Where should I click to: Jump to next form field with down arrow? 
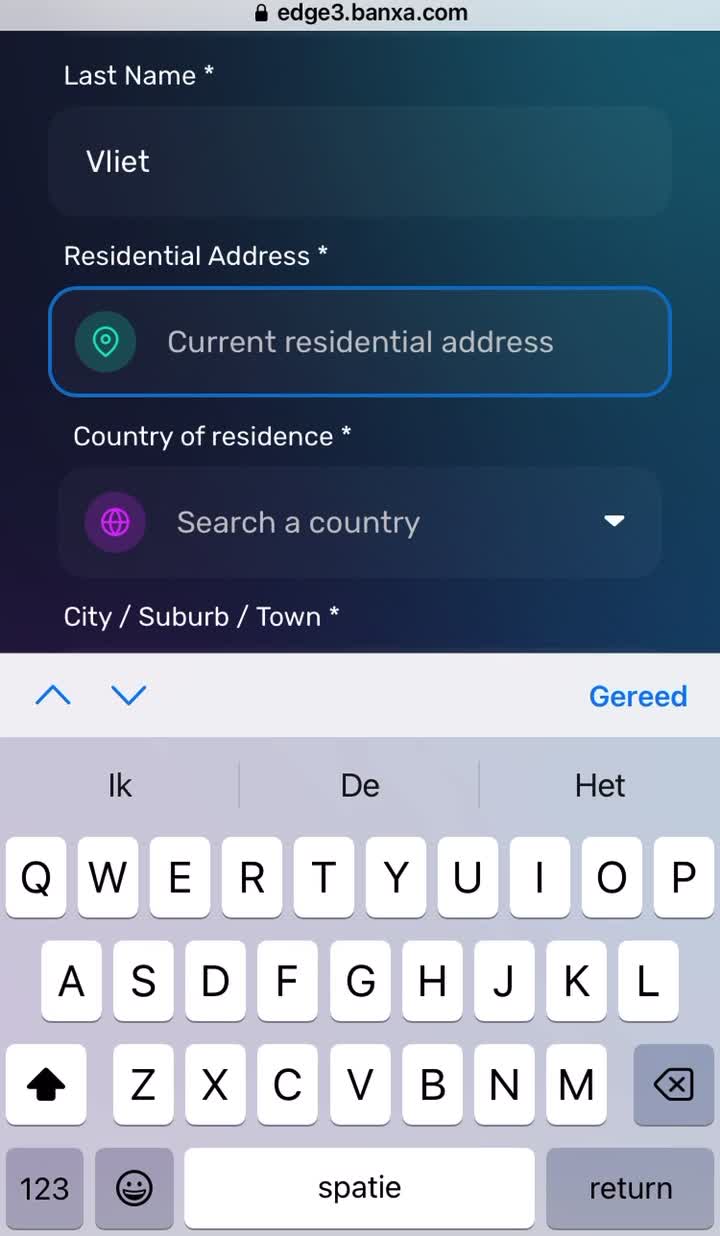(x=129, y=696)
